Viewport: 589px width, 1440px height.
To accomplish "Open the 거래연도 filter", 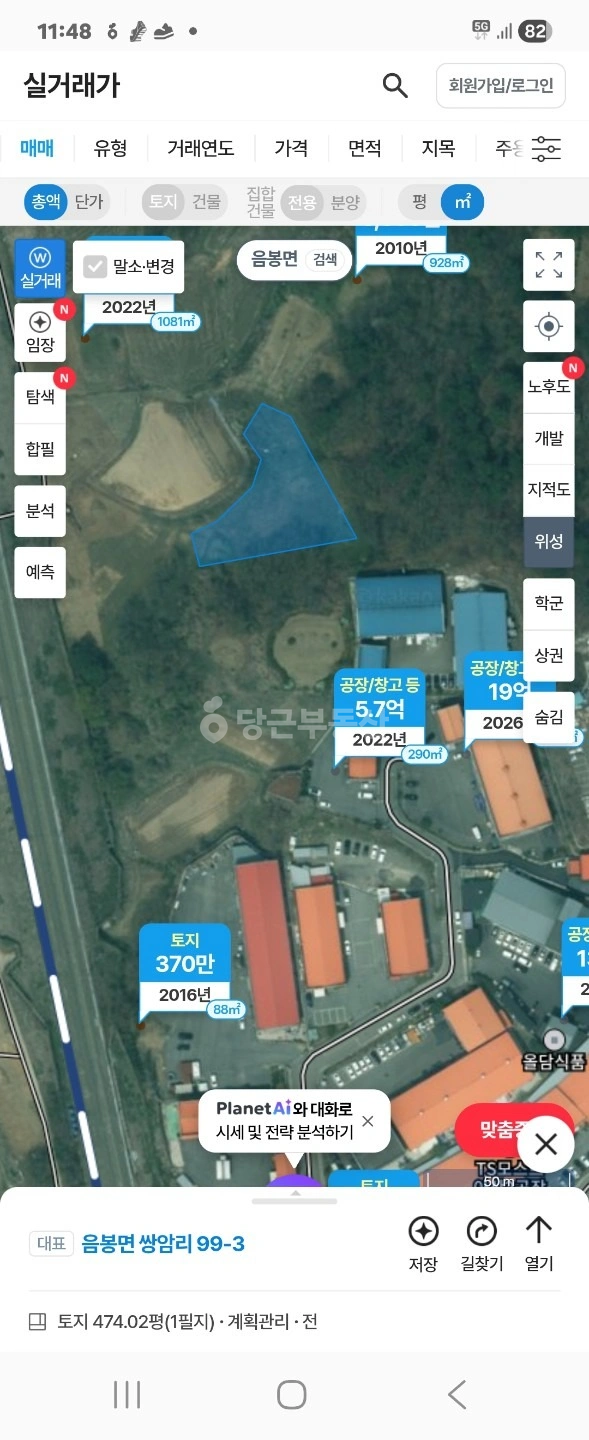I will (x=201, y=148).
